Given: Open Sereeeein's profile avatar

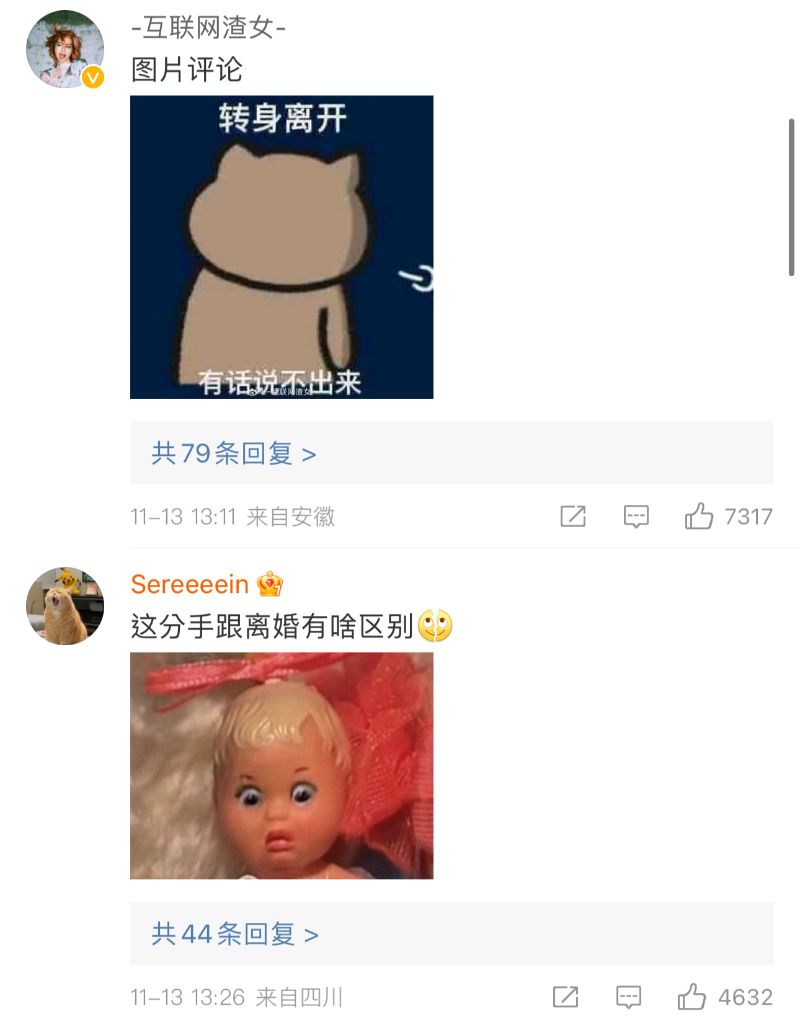Looking at the screenshot, I should [65, 606].
